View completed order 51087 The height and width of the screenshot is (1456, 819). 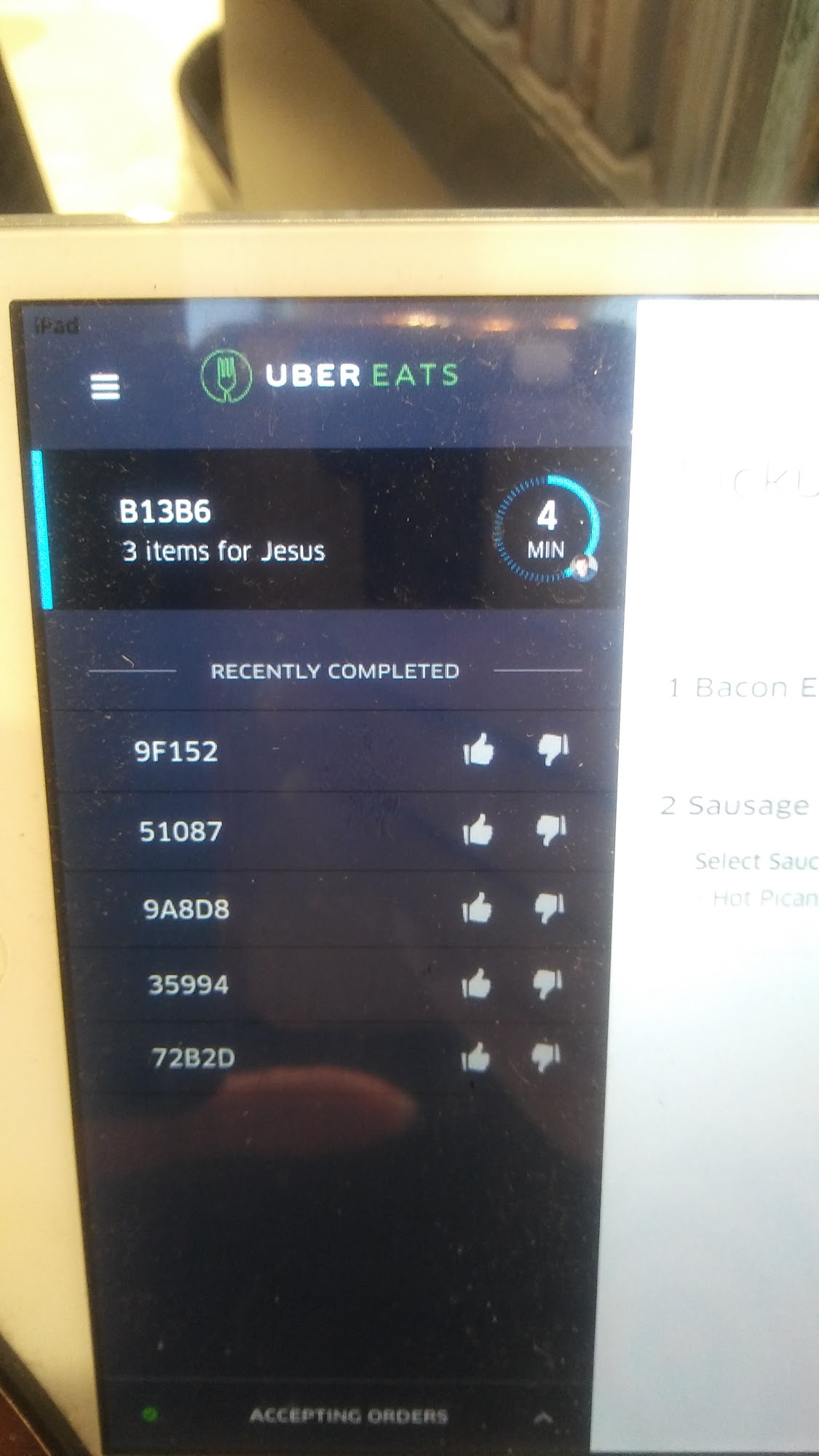[181, 831]
